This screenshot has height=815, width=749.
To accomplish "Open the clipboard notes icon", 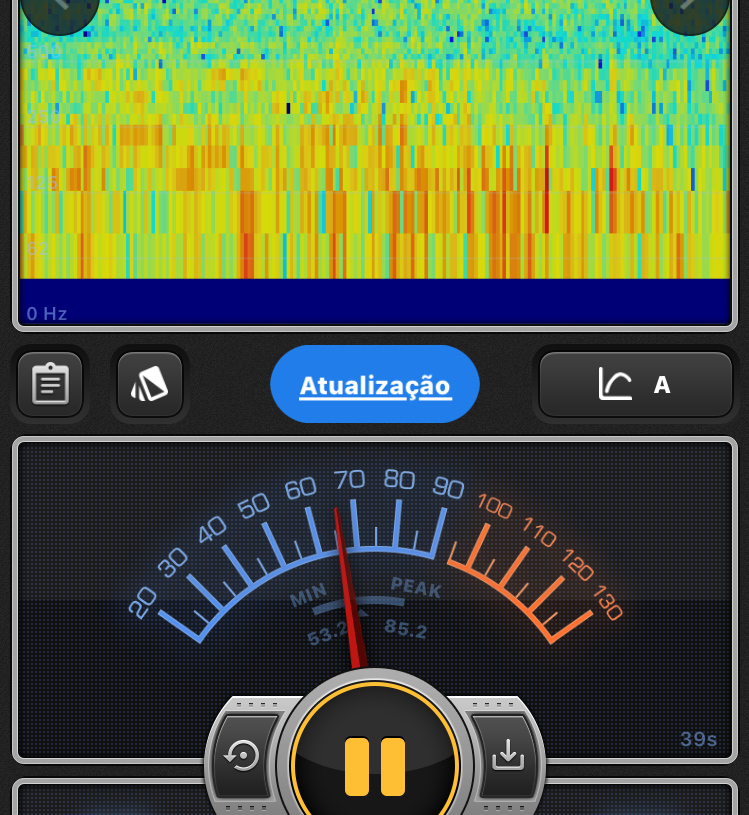I will (x=50, y=384).
